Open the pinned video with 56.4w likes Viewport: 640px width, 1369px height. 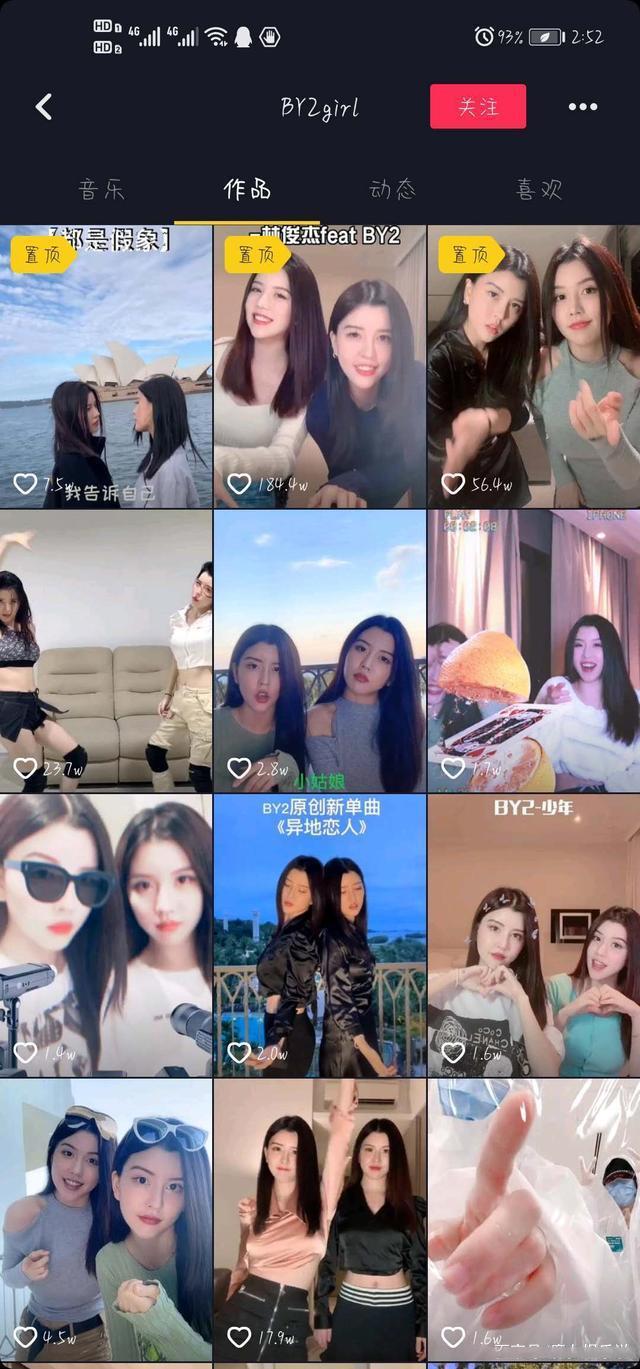534,367
